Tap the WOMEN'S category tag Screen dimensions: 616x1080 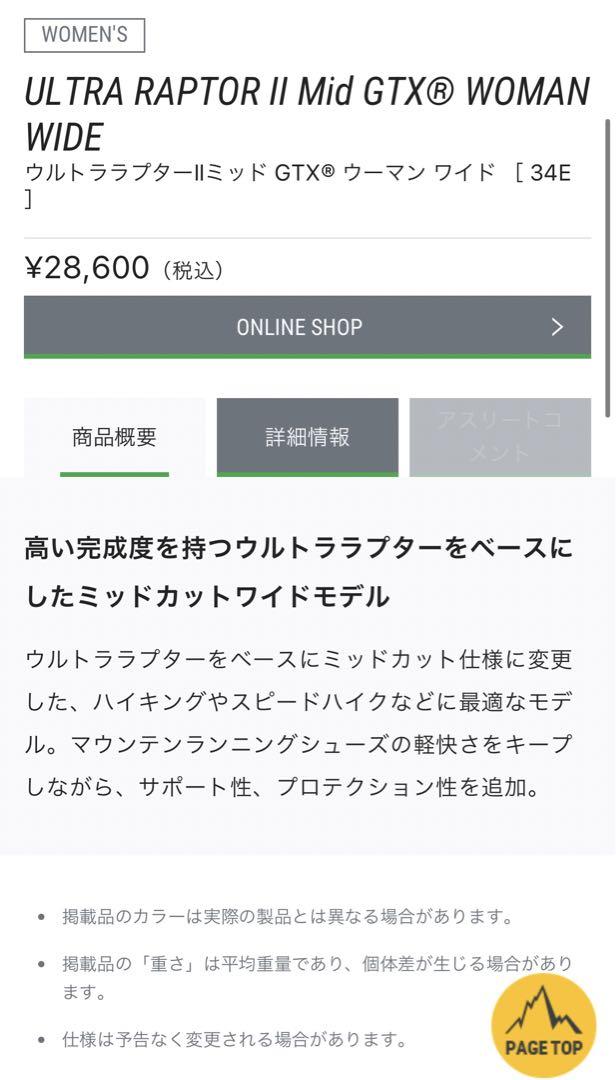click(85, 35)
